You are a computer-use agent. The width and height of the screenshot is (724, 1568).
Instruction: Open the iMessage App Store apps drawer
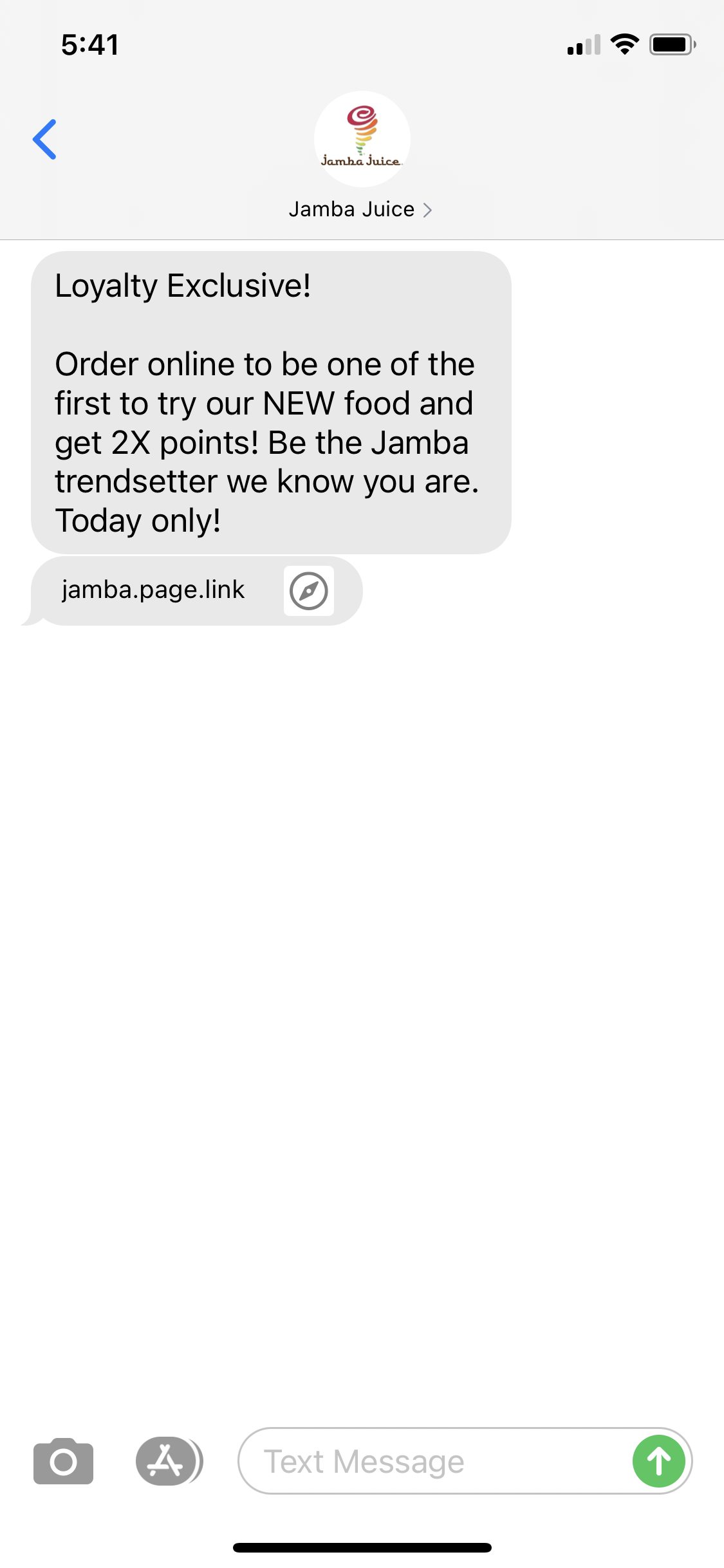[x=167, y=1459]
